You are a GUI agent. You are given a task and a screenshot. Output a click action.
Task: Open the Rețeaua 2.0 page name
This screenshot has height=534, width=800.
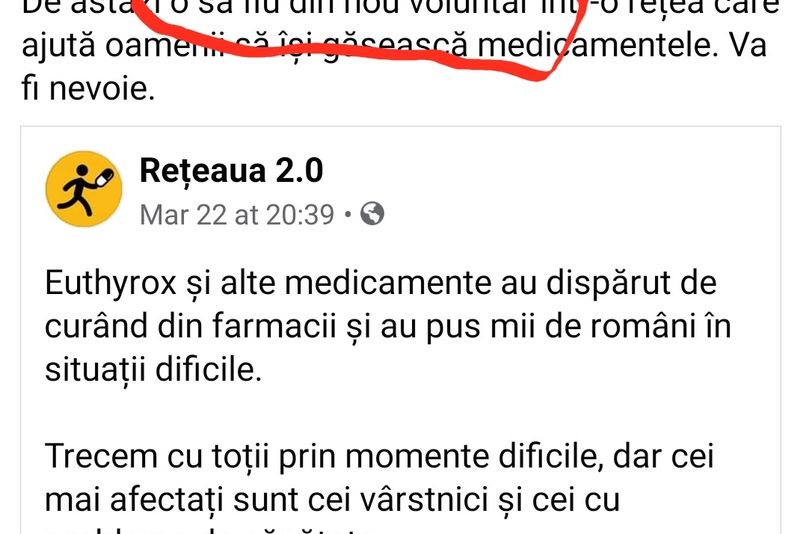(x=231, y=172)
